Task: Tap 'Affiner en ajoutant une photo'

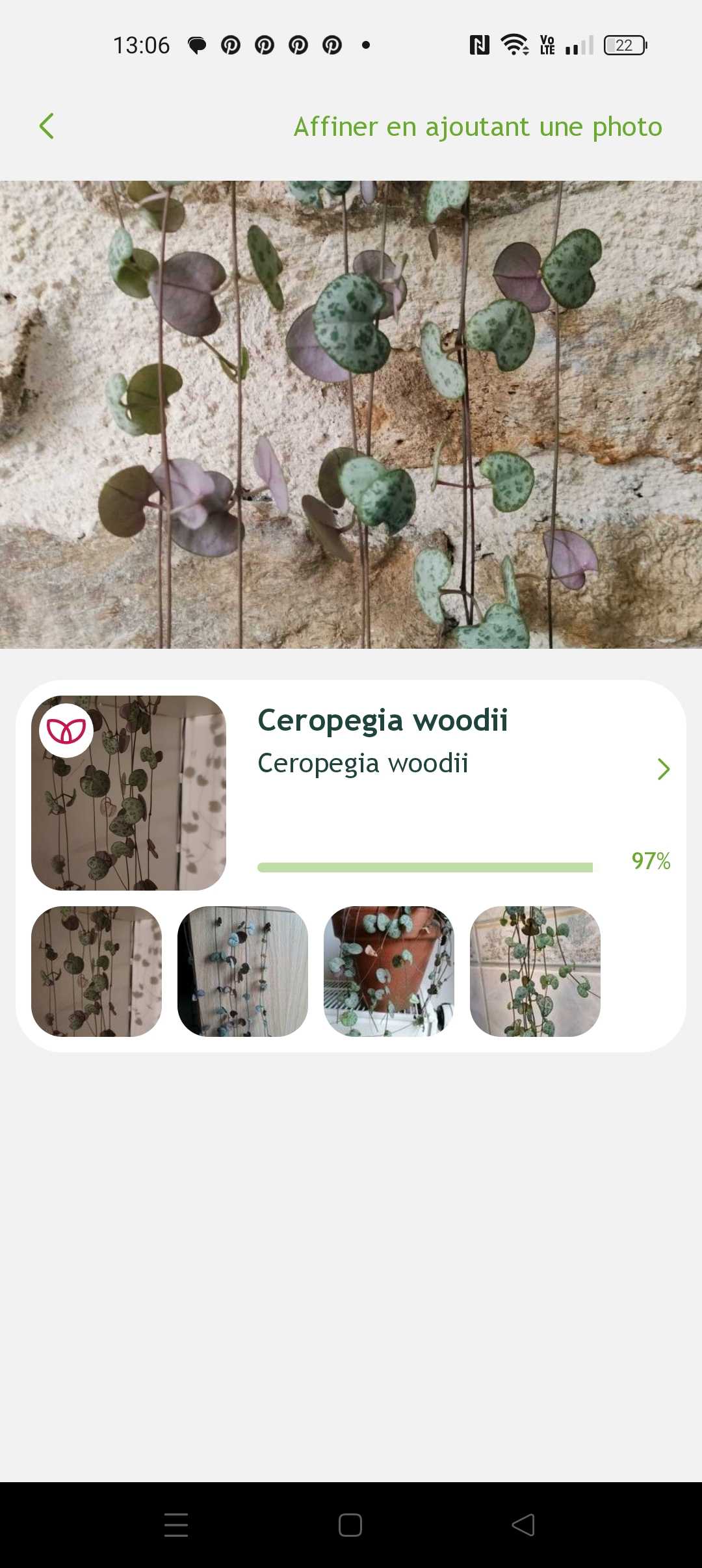Action: tap(478, 127)
